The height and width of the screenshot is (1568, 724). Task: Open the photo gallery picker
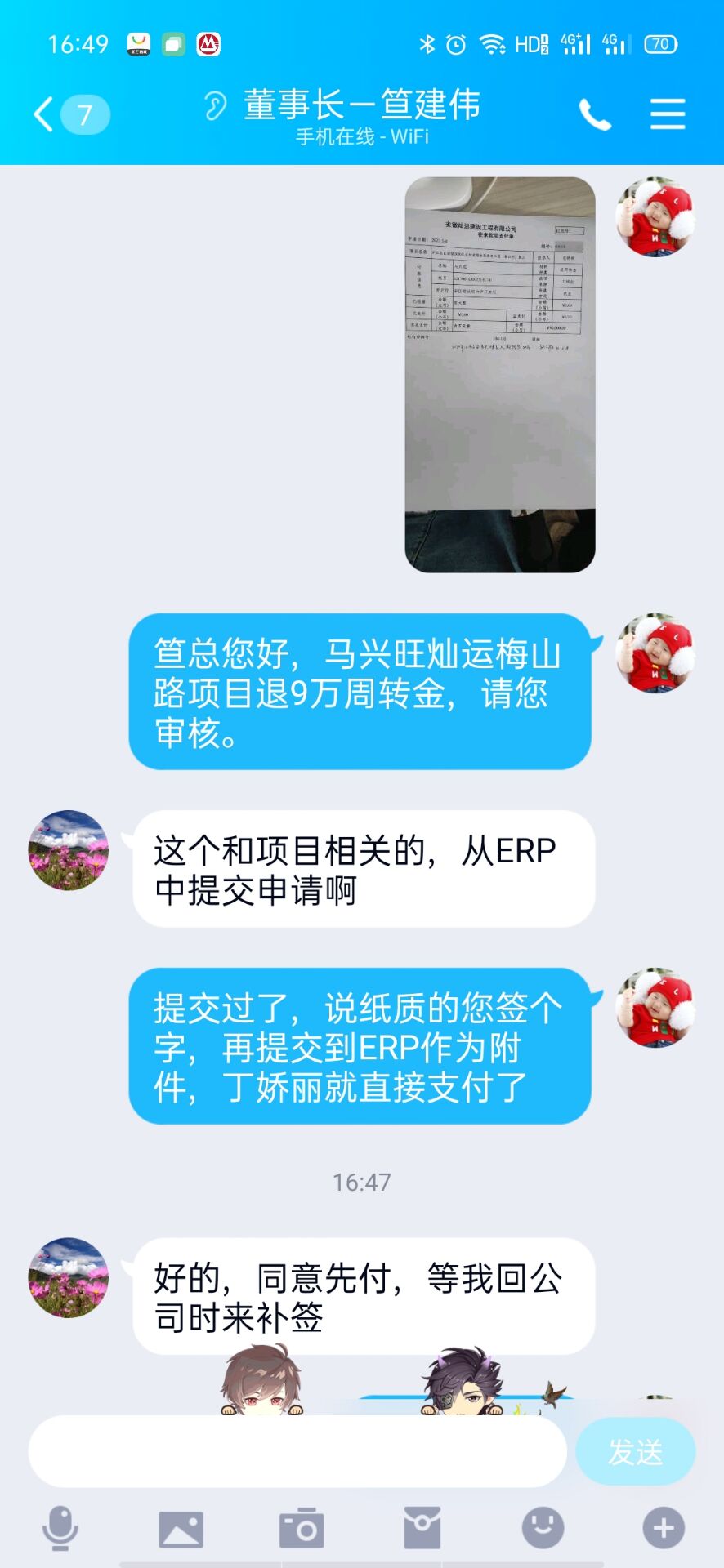point(181,1528)
